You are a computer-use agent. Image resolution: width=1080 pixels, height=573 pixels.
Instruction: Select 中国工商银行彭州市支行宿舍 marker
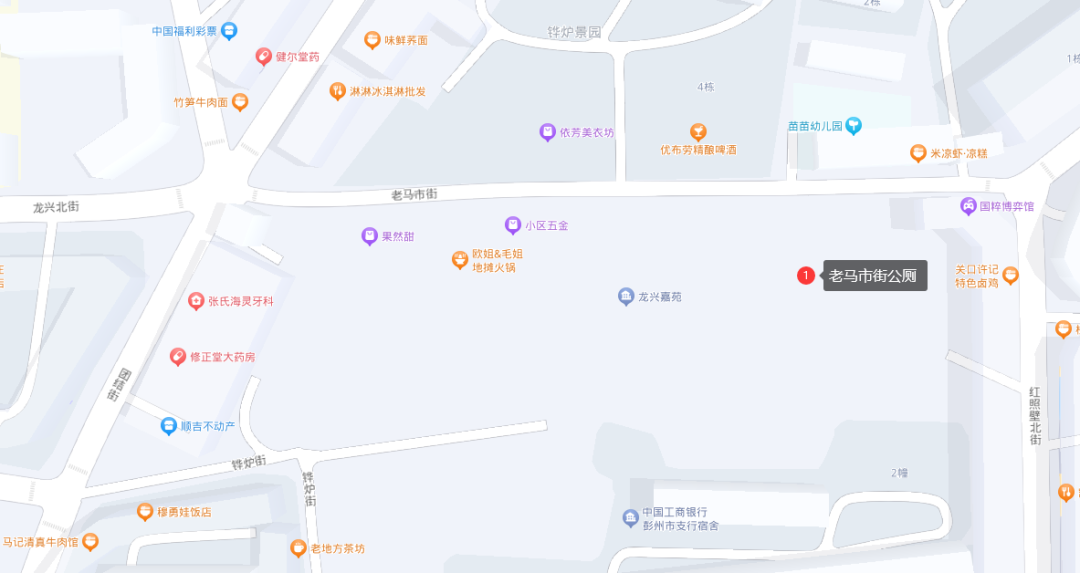point(630,517)
